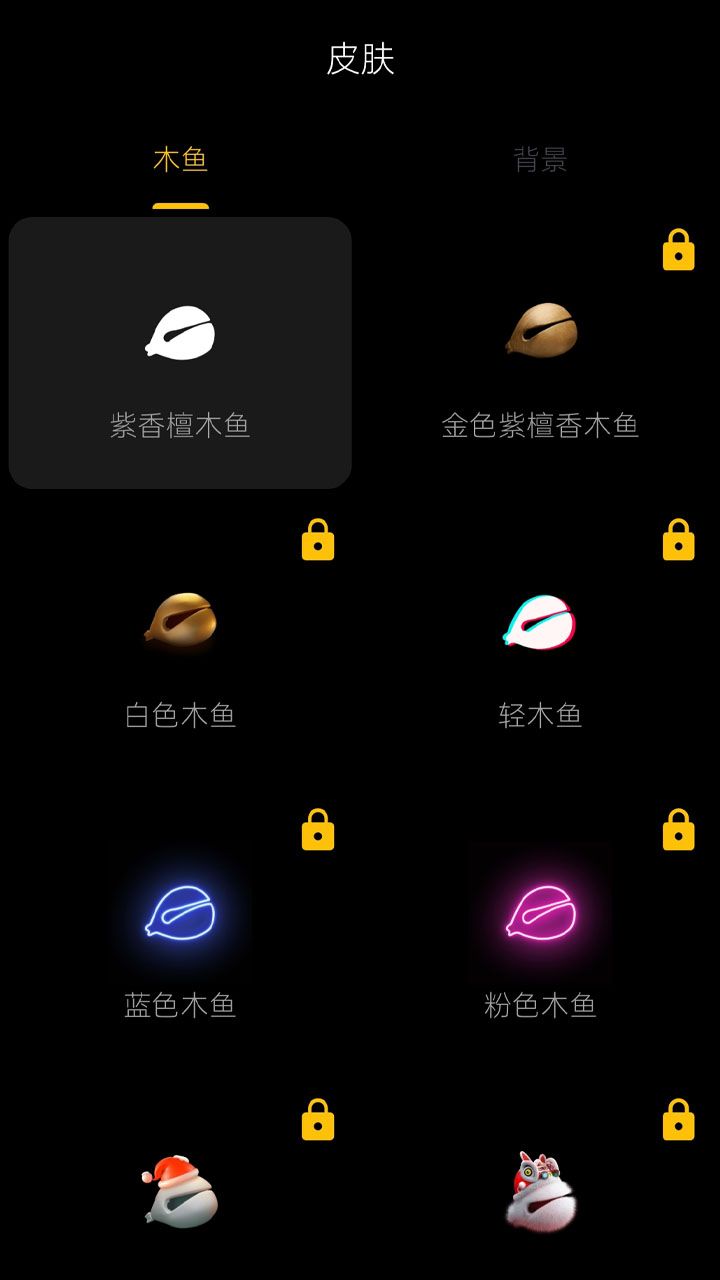The height and width of the screenshot is (1280, 720).
Task: Open the 轻木鱼 skin
Action: tap(540, 643)
